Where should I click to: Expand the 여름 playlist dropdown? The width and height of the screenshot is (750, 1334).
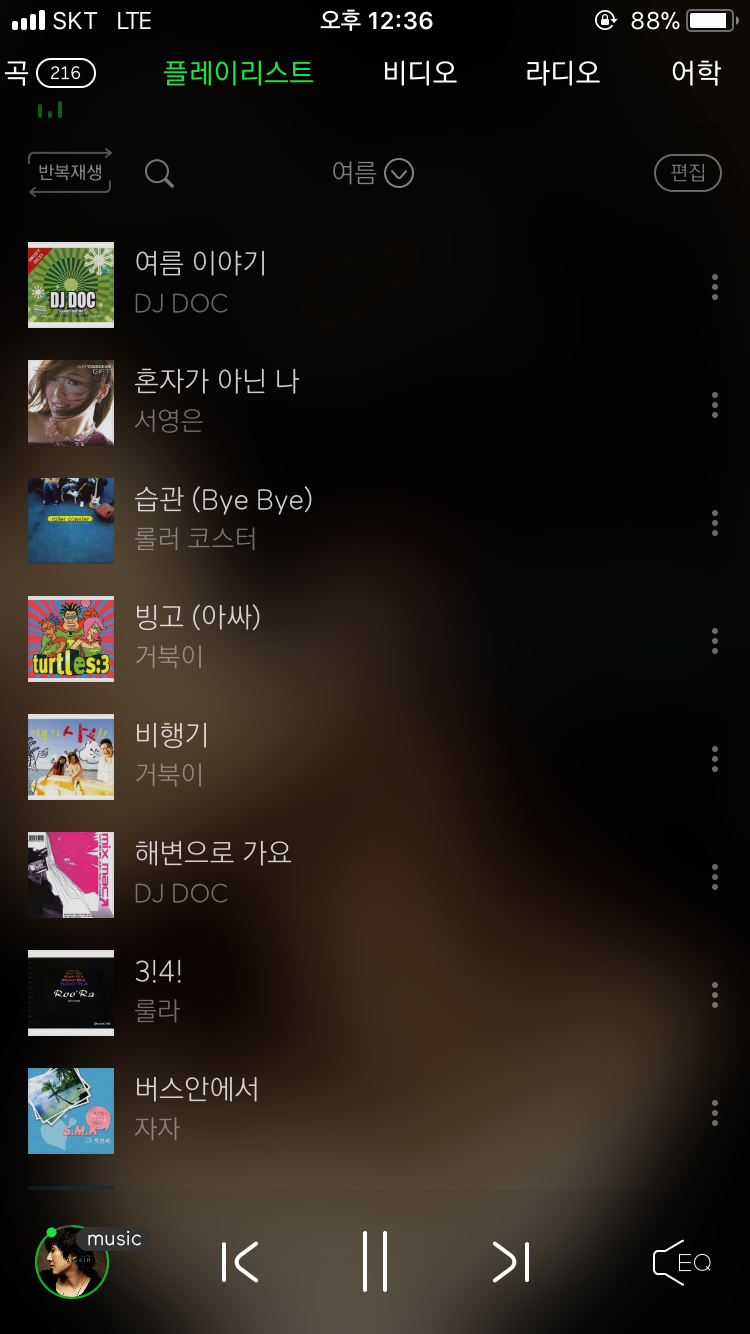tap(373, 173)
